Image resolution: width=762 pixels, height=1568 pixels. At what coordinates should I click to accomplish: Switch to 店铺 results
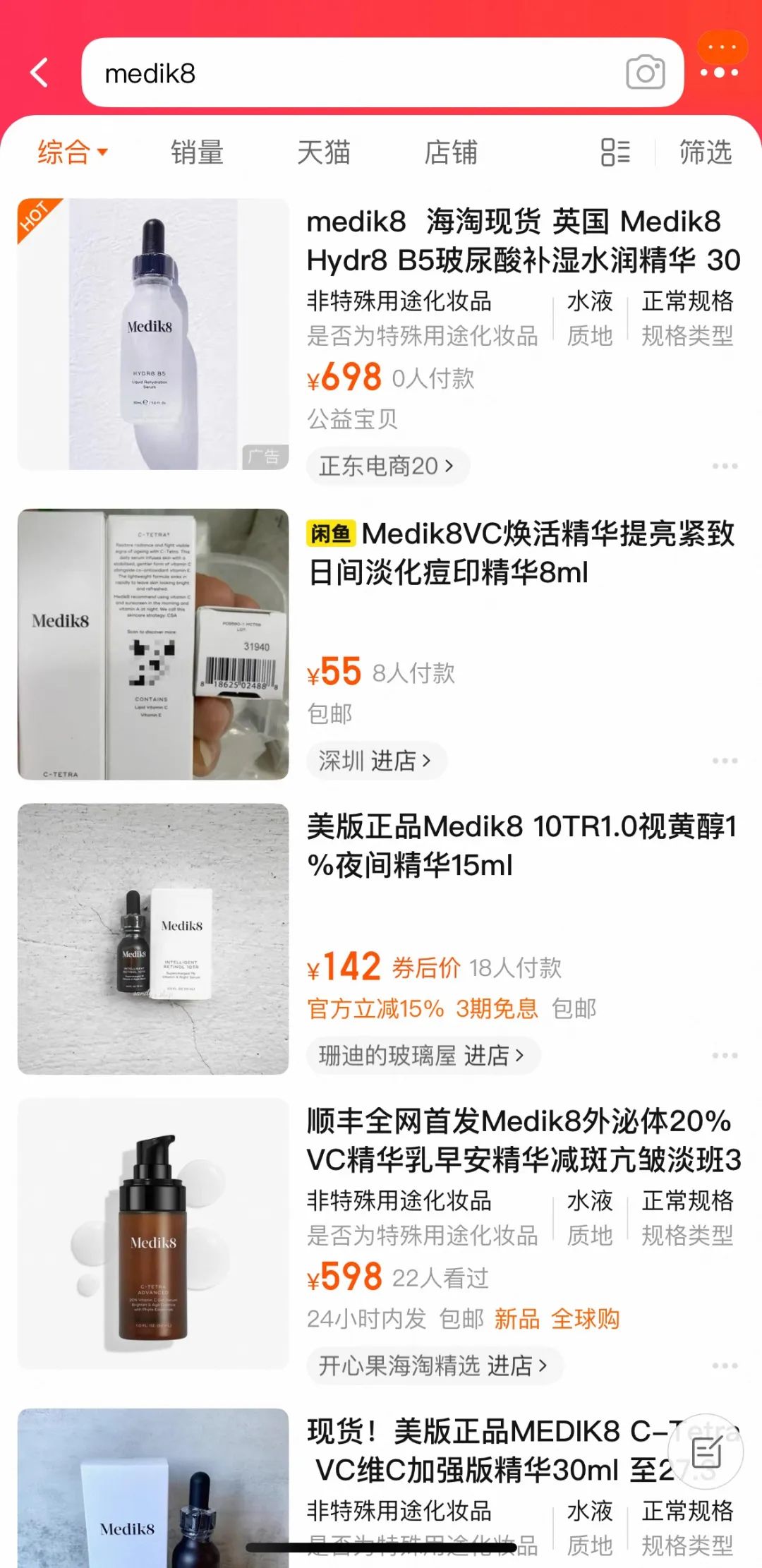450,152
